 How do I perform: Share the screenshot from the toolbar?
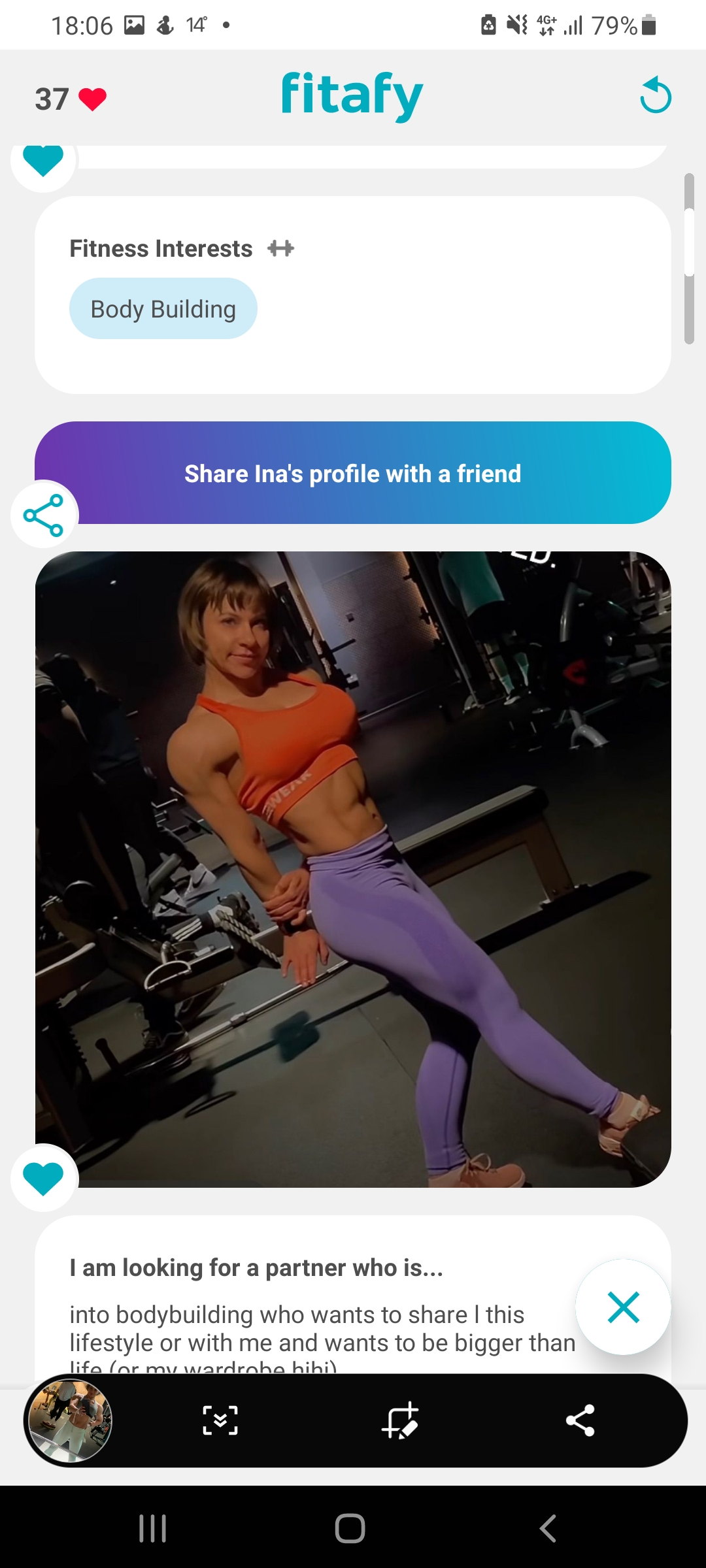coord(580,1421)
